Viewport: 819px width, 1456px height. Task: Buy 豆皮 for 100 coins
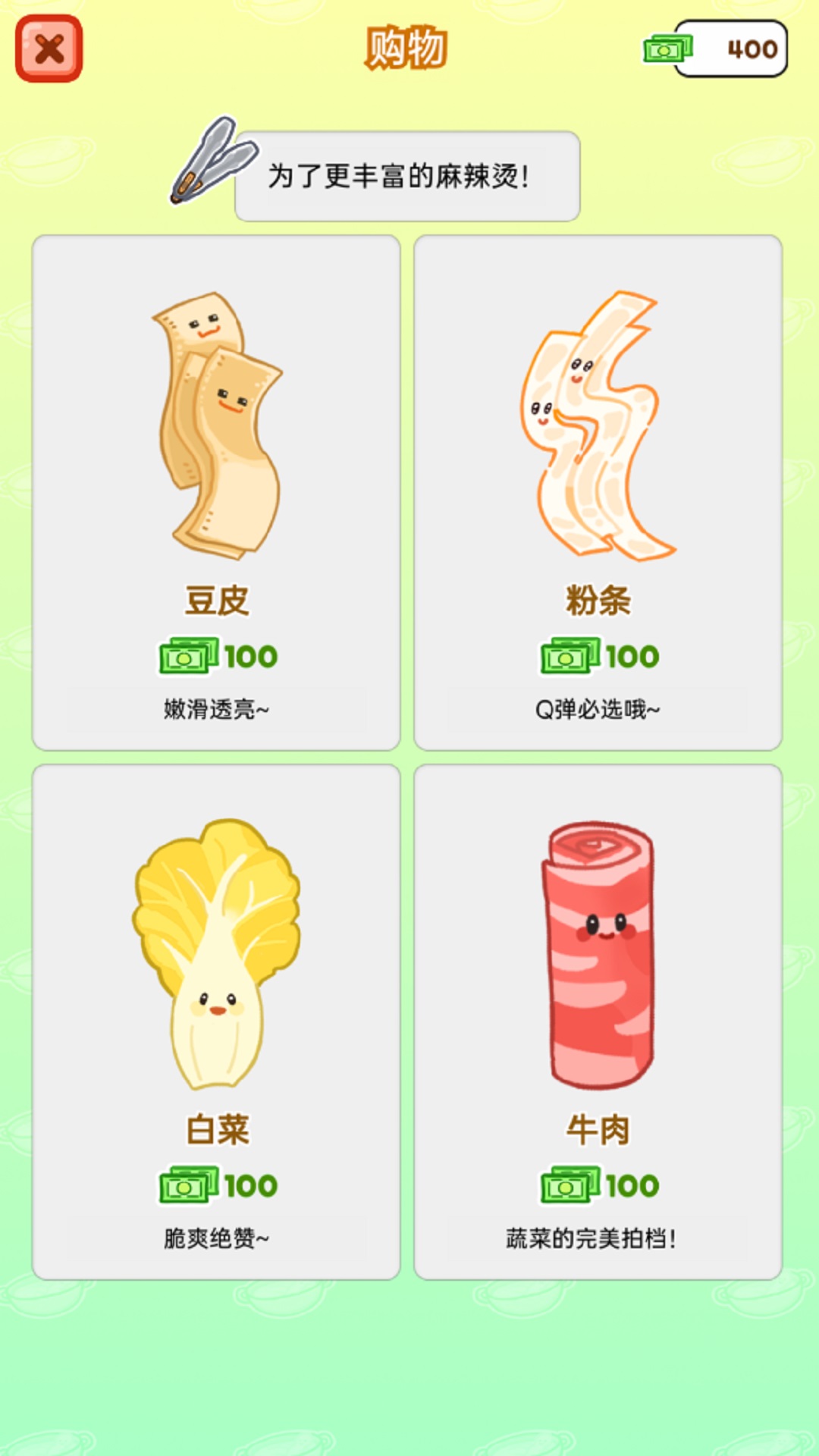[215, 489]
